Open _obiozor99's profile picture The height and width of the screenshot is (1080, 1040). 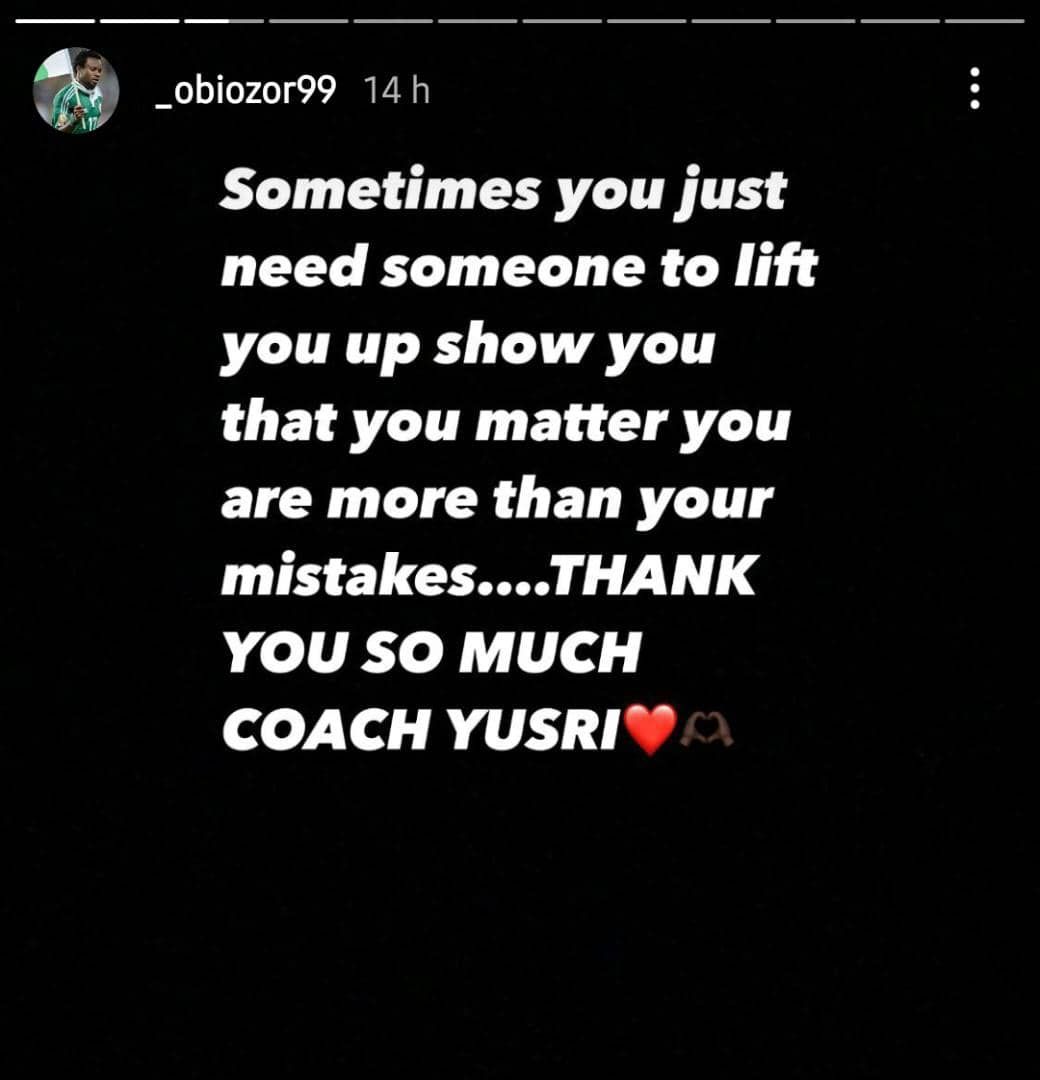pyautogui.click(x=76, y=91)
